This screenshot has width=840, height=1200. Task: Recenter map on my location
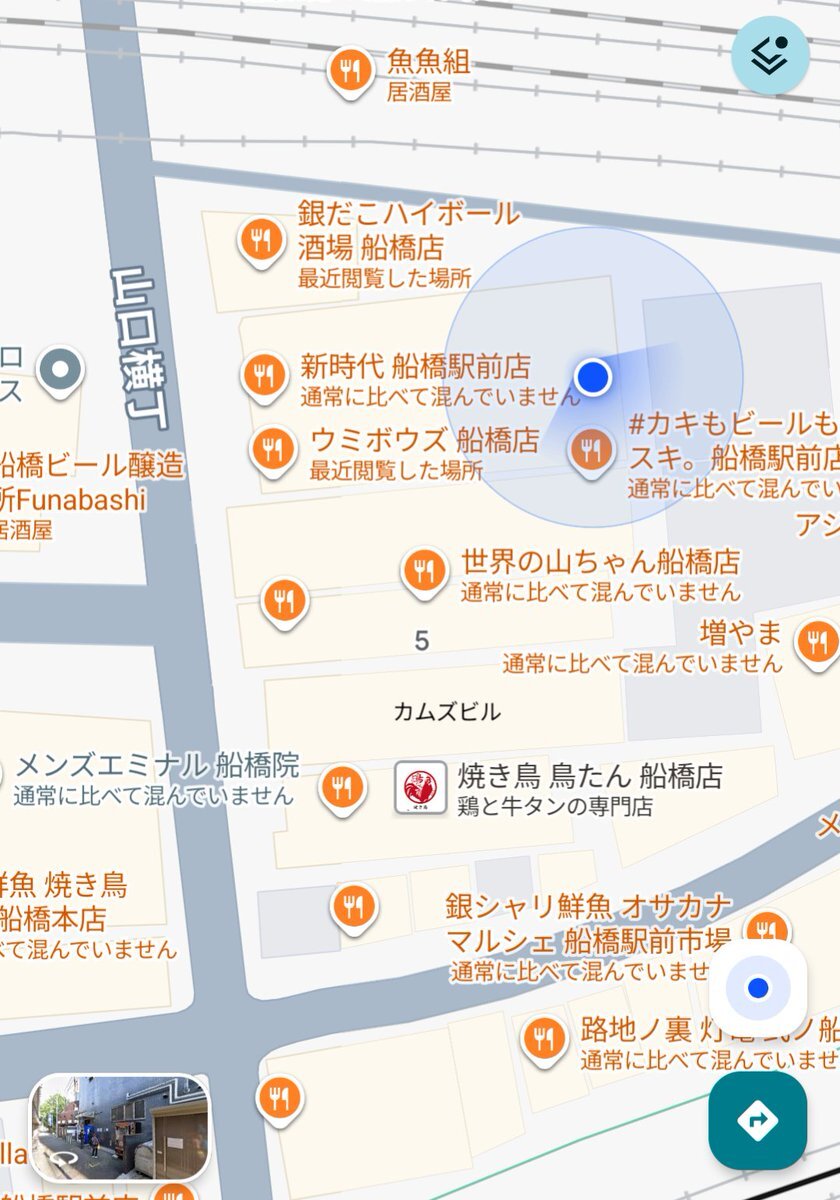(x=758, y=988)
